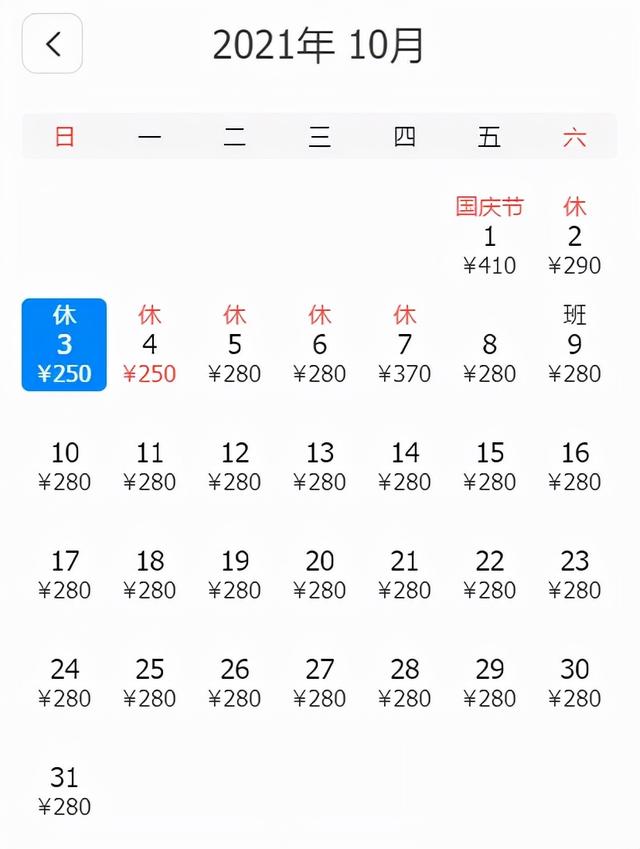Pick October 26 on the calendar

[234, 682]
